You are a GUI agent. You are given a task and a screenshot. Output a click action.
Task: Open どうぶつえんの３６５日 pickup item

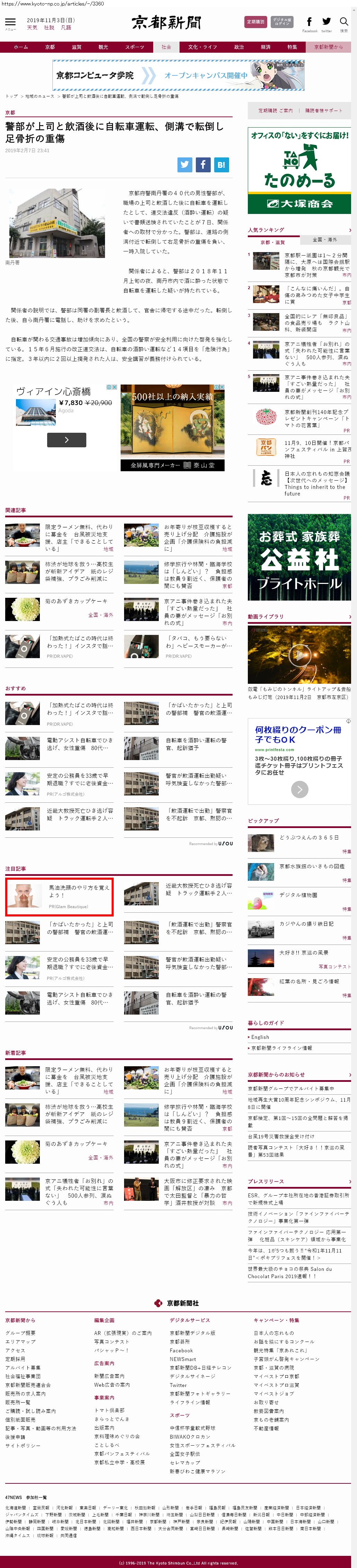click(308, 837)
